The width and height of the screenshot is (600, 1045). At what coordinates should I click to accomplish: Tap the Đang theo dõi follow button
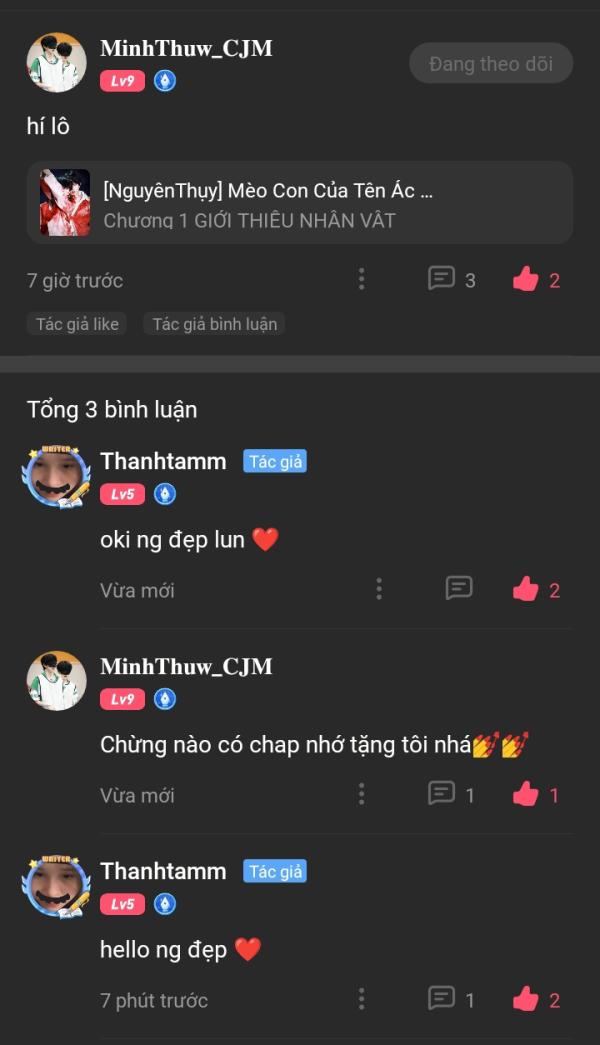click(490, 63)
